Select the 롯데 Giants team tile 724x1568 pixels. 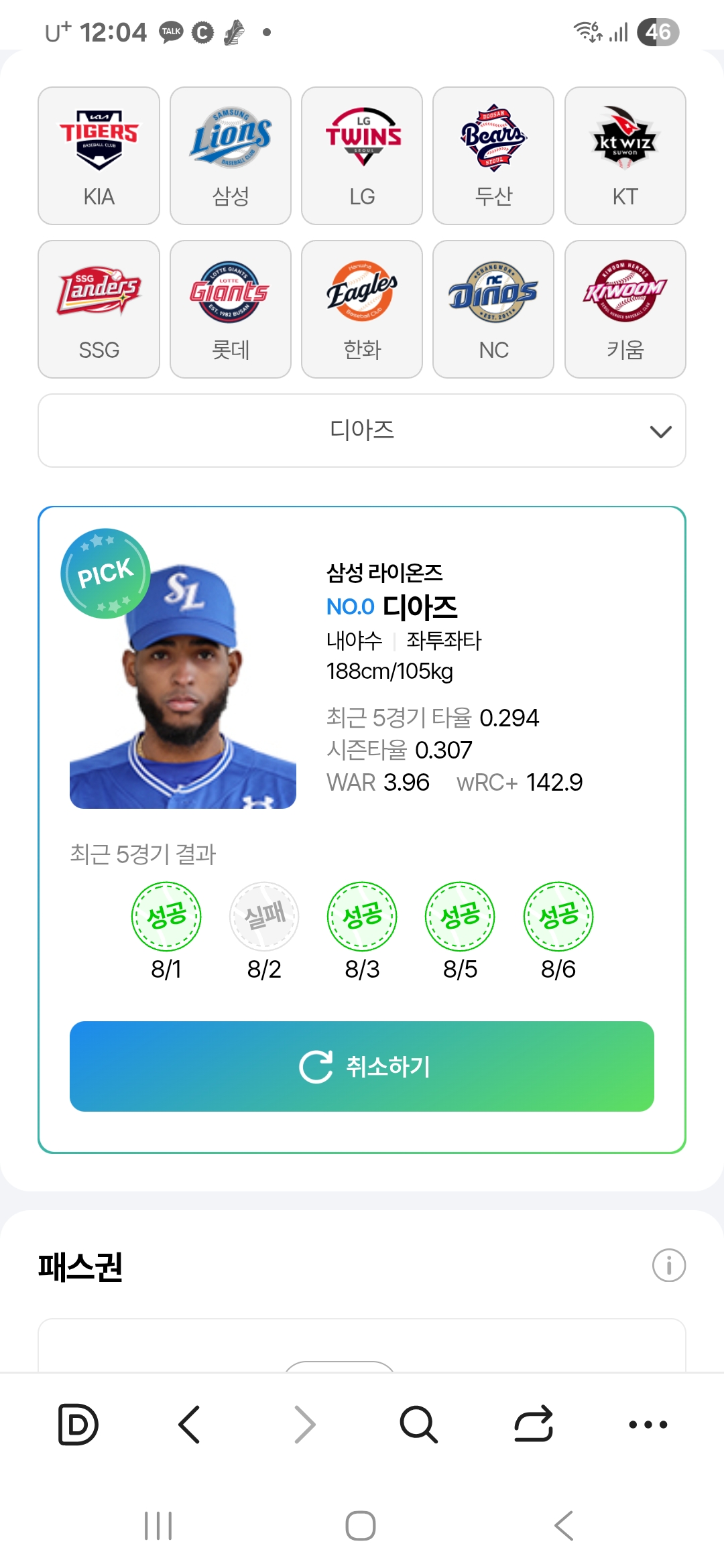(231, 309)
